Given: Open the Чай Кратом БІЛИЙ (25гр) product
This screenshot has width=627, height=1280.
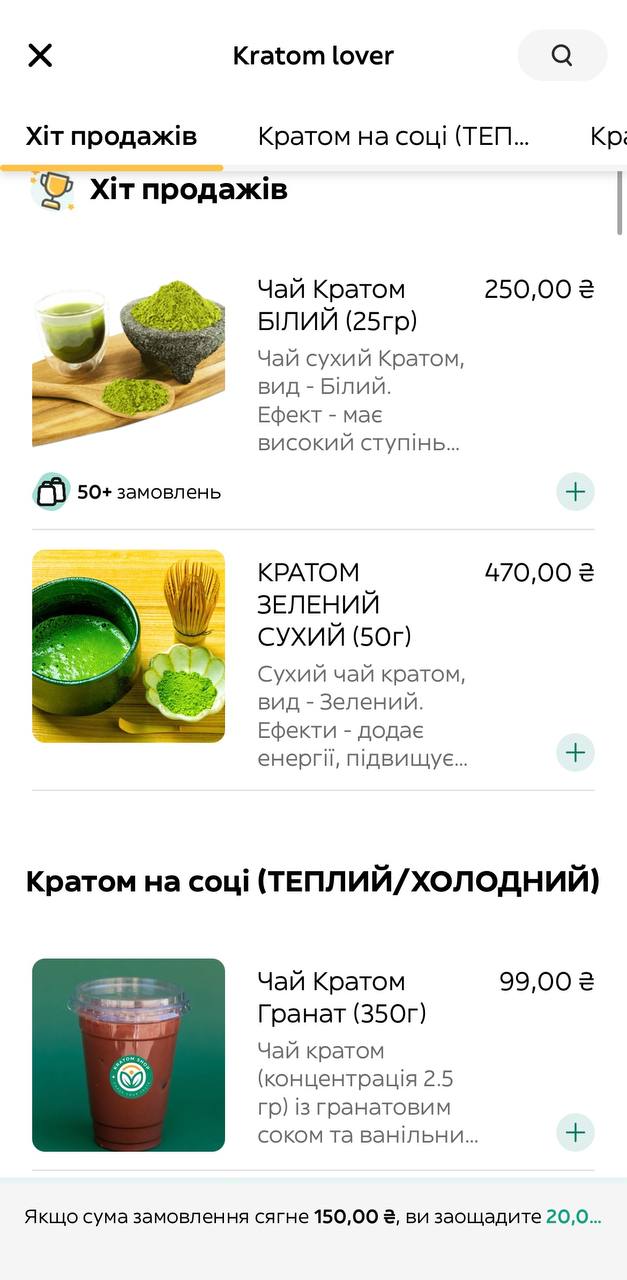Looking at the screenshot, I should pyautogui.click(x=337, y=305).
